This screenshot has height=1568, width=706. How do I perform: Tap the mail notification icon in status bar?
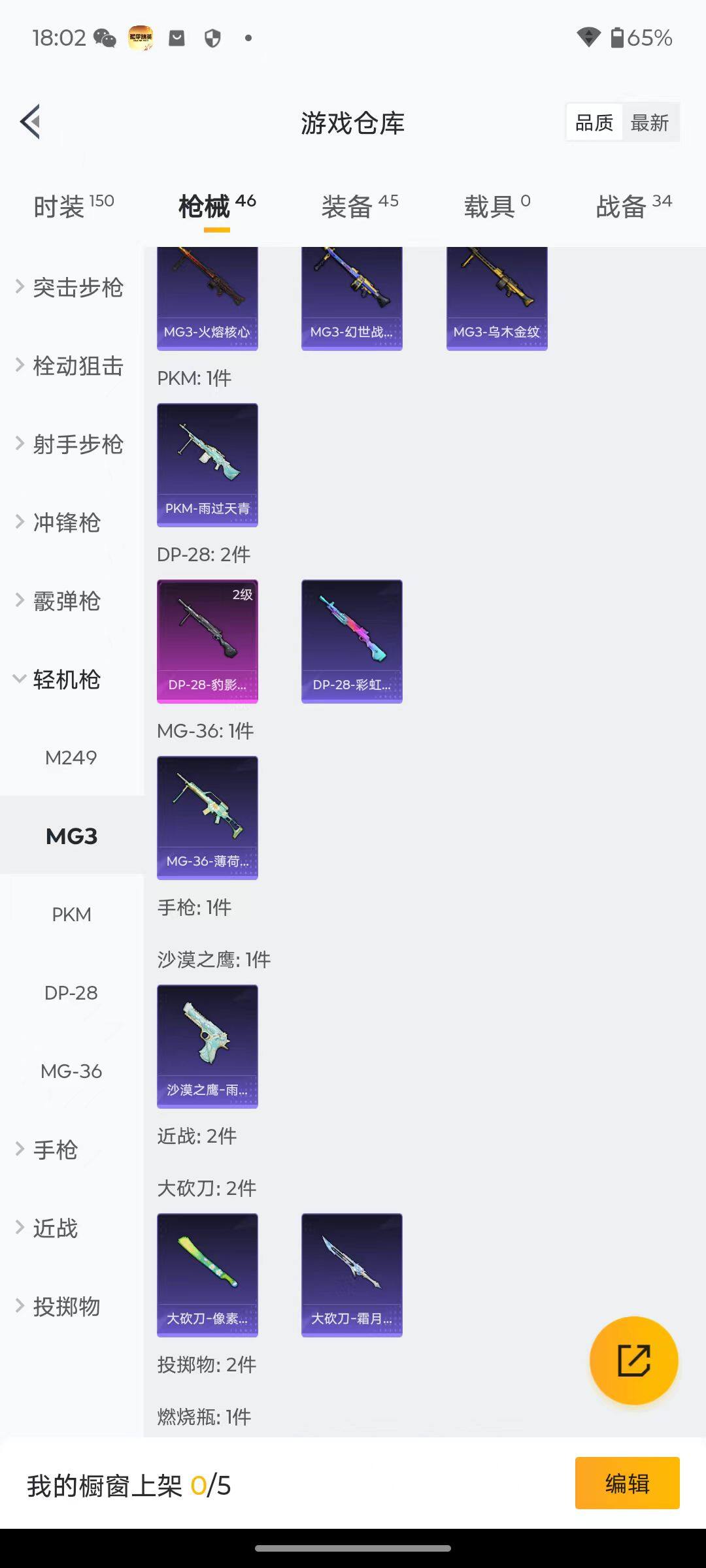click(x=175, y=38)
